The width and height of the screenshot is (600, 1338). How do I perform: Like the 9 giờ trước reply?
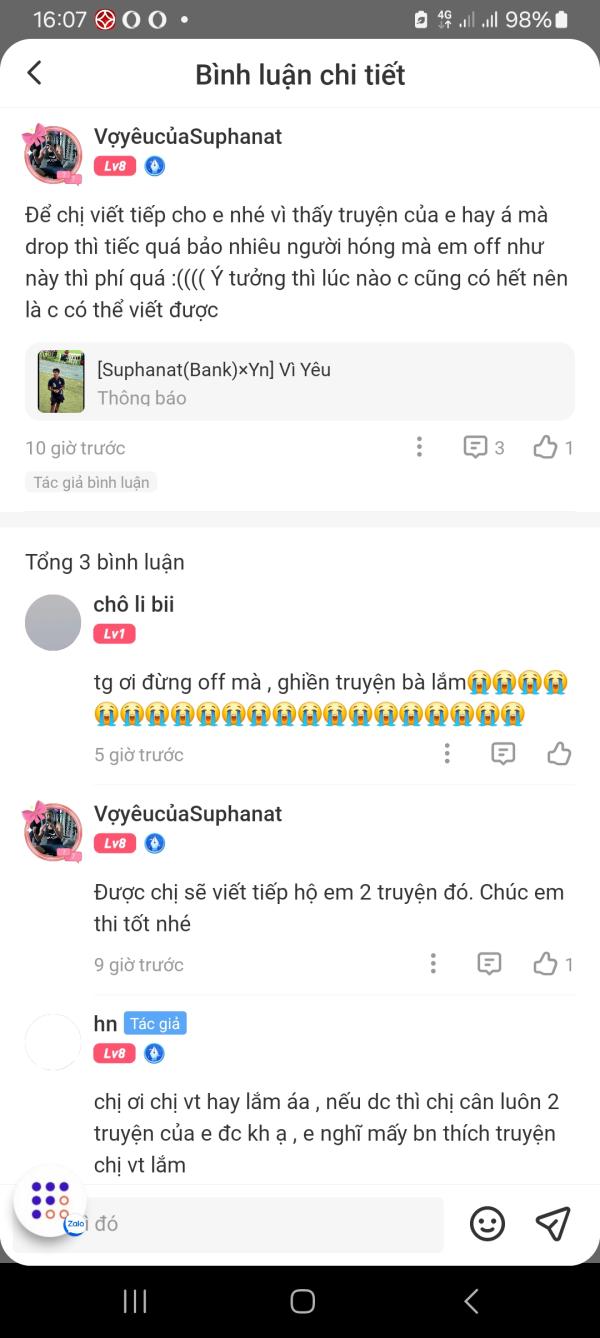[x=552, y=964]
